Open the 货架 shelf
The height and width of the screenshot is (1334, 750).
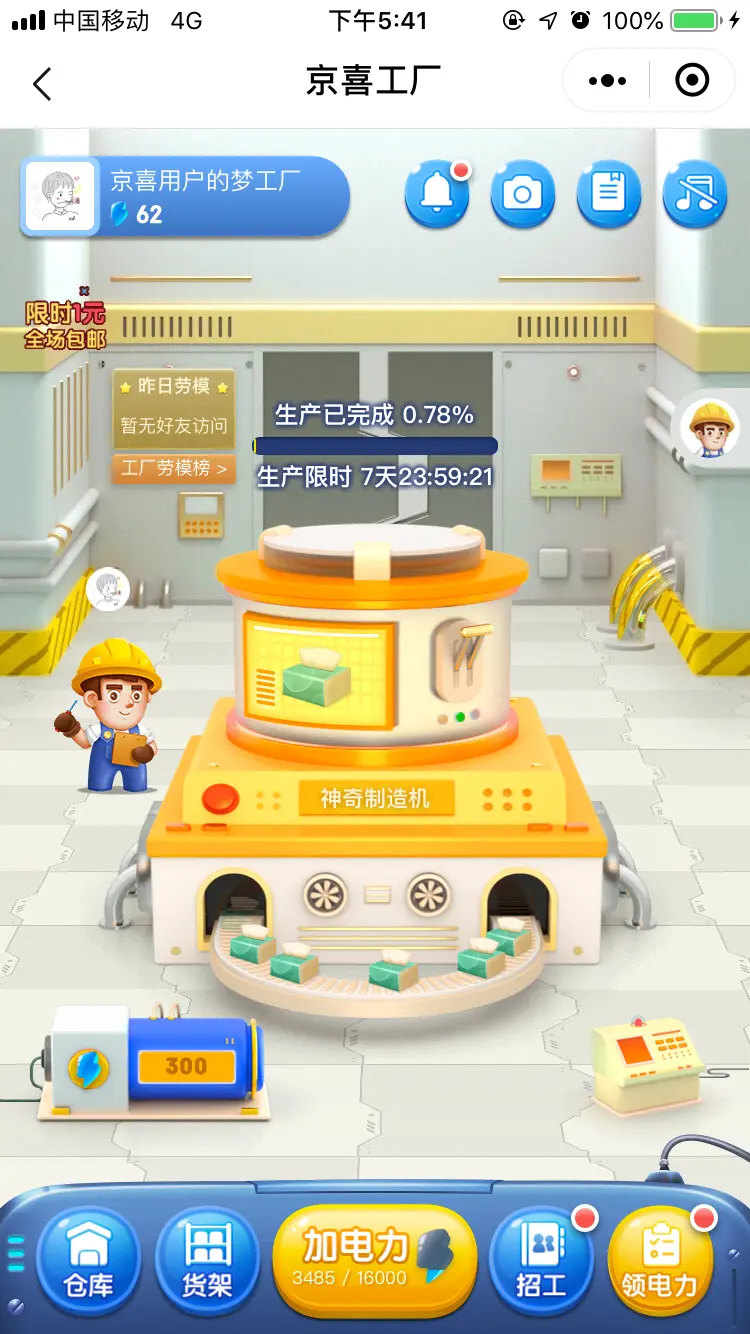207,1264
